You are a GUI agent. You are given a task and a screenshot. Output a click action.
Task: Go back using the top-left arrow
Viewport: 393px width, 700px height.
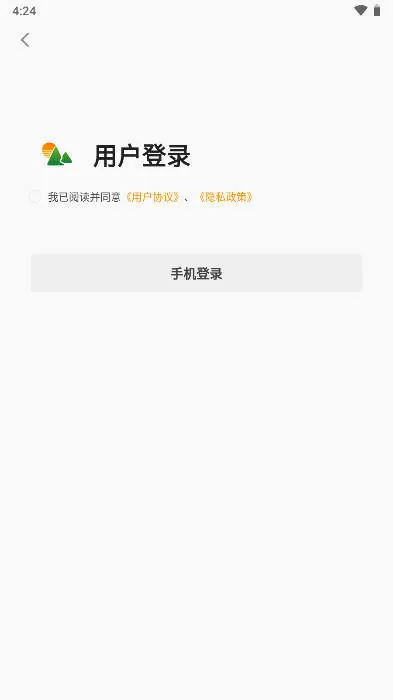coord(25,40)
